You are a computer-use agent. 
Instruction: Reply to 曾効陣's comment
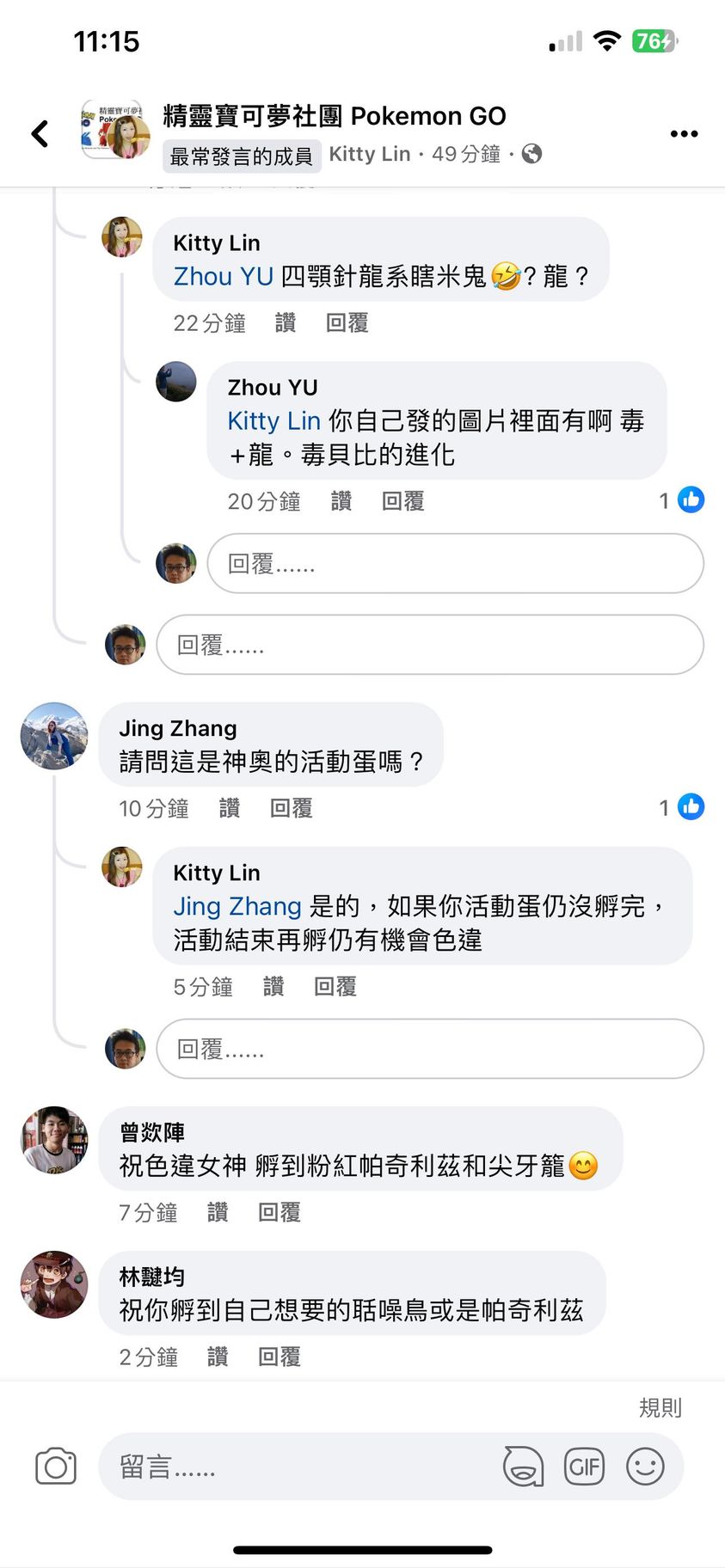pos(279,1212)
